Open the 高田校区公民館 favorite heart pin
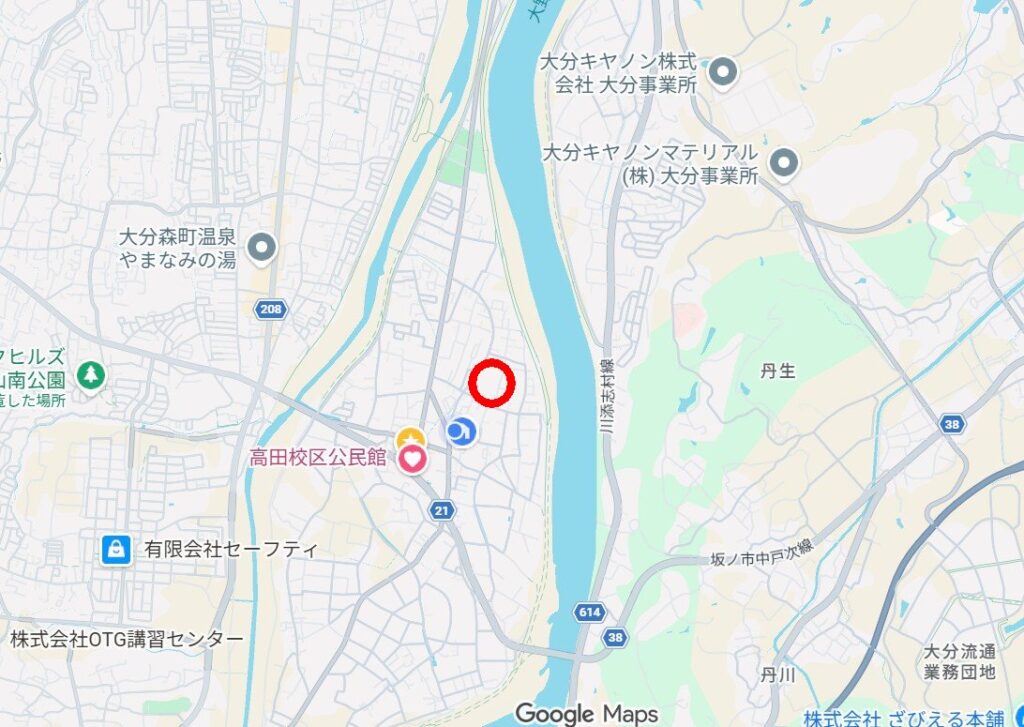 coord(412,460)
